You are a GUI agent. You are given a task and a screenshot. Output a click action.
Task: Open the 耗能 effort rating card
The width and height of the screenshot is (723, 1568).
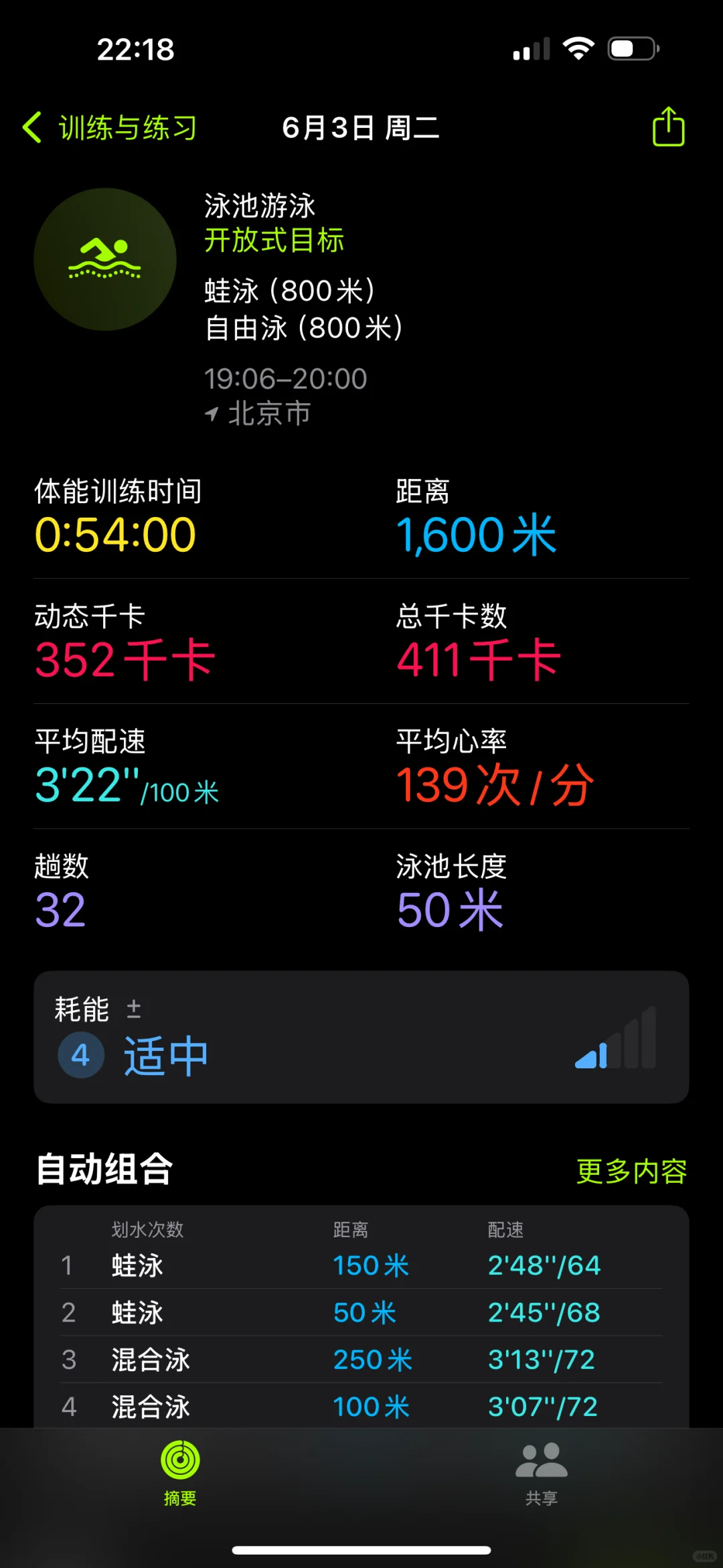(361, 1037)
